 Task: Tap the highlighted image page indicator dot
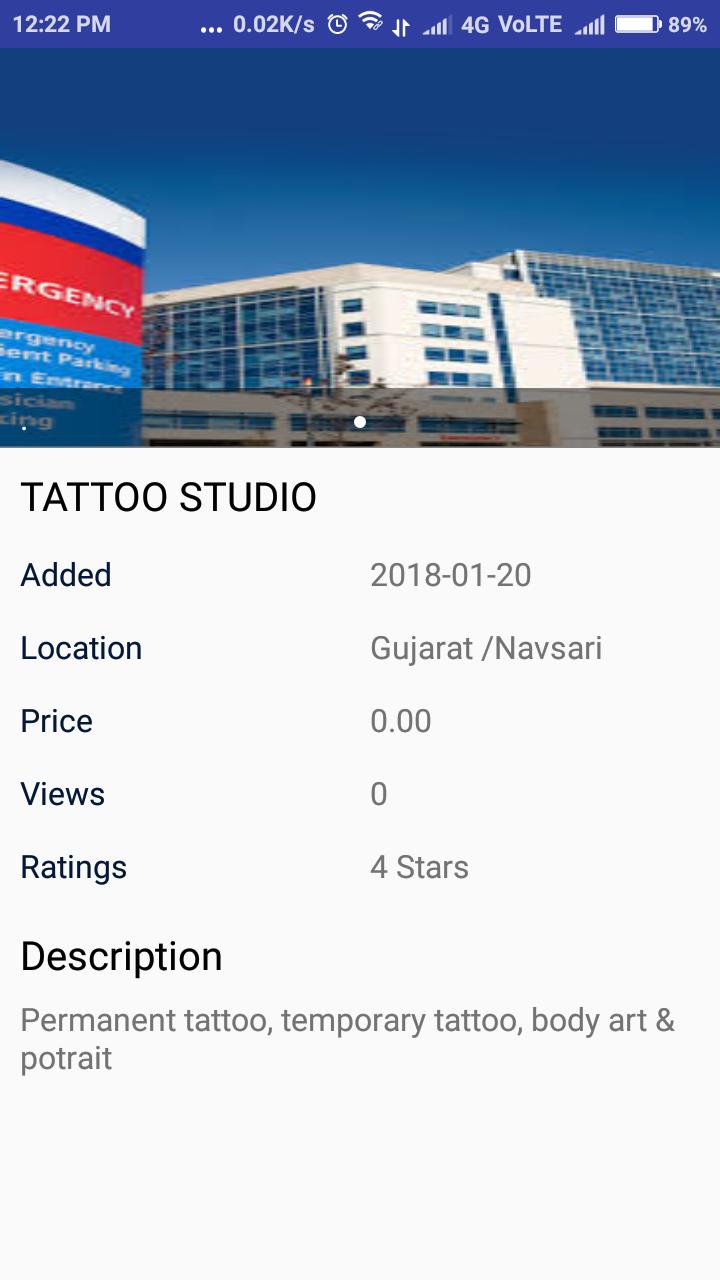pos(360,422)
